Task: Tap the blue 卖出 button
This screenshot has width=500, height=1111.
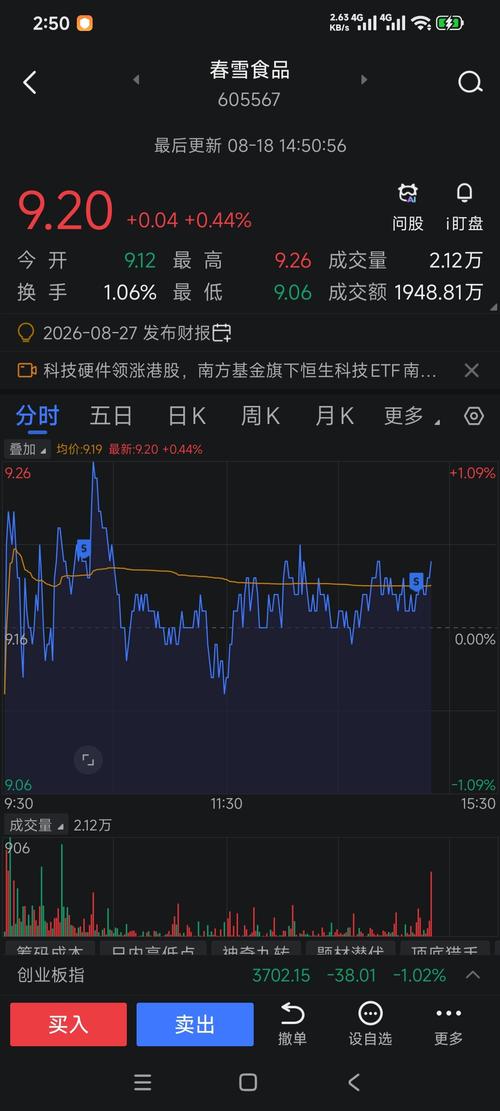Action: (195, 1025)
